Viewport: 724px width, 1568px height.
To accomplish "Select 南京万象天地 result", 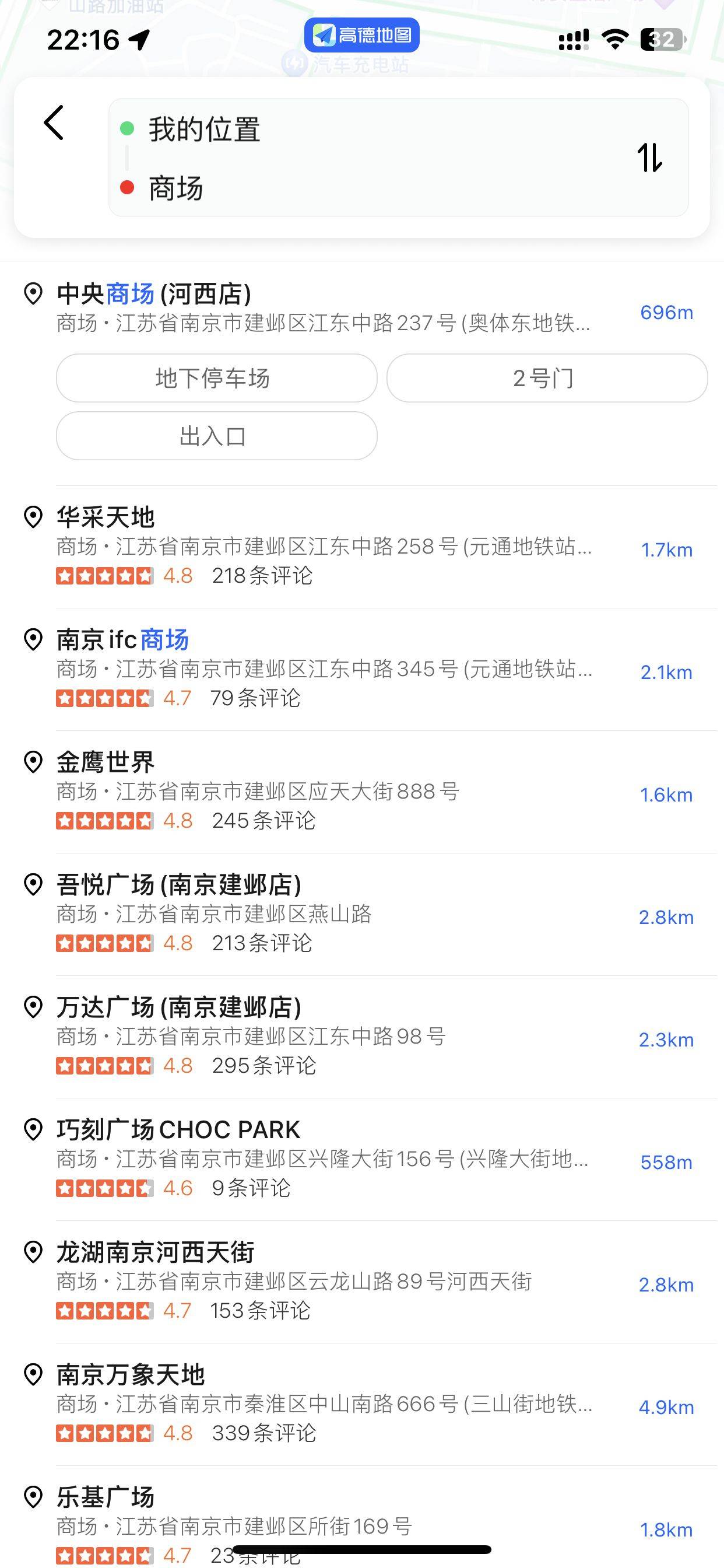I will (362, 1403).
